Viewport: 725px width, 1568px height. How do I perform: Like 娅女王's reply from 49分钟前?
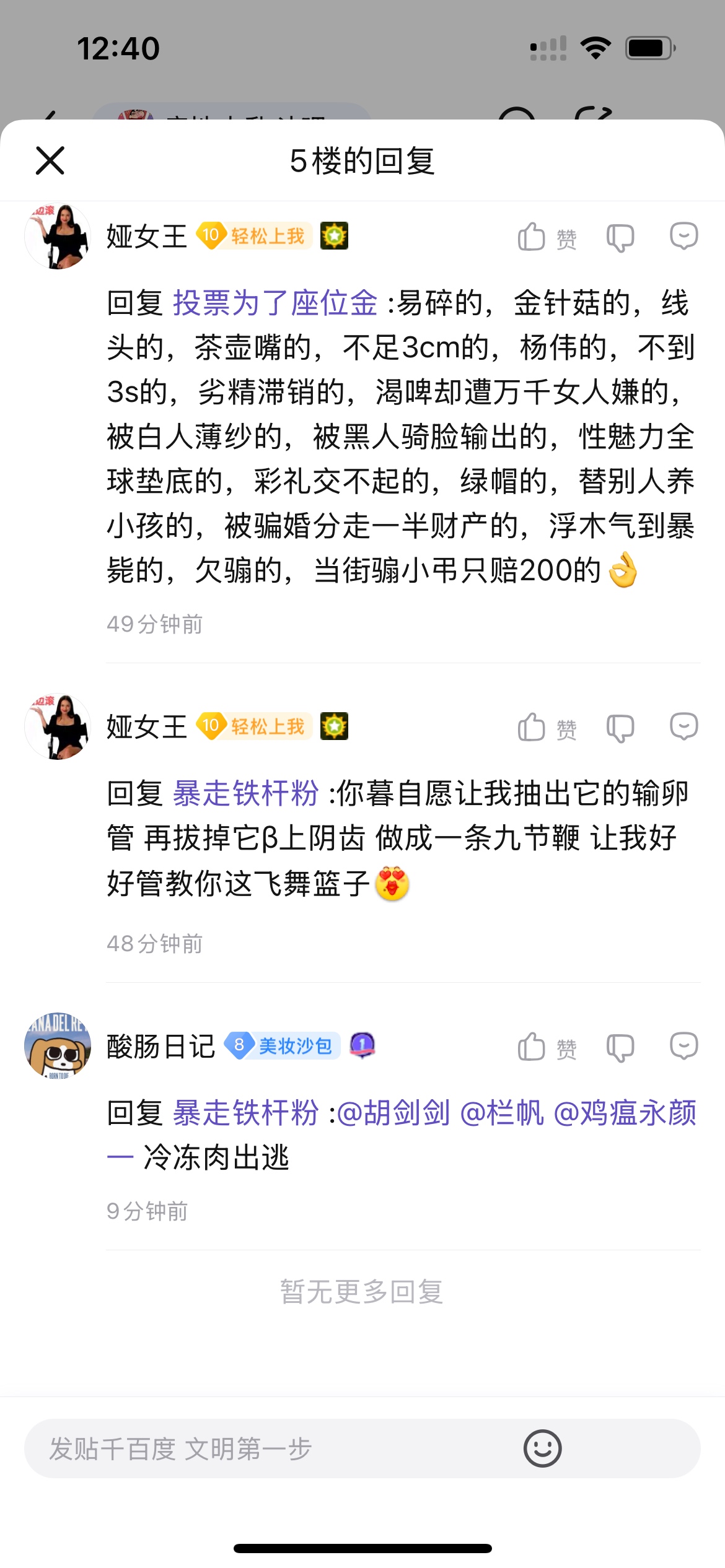pyautogui.click(x=547, y=237)
